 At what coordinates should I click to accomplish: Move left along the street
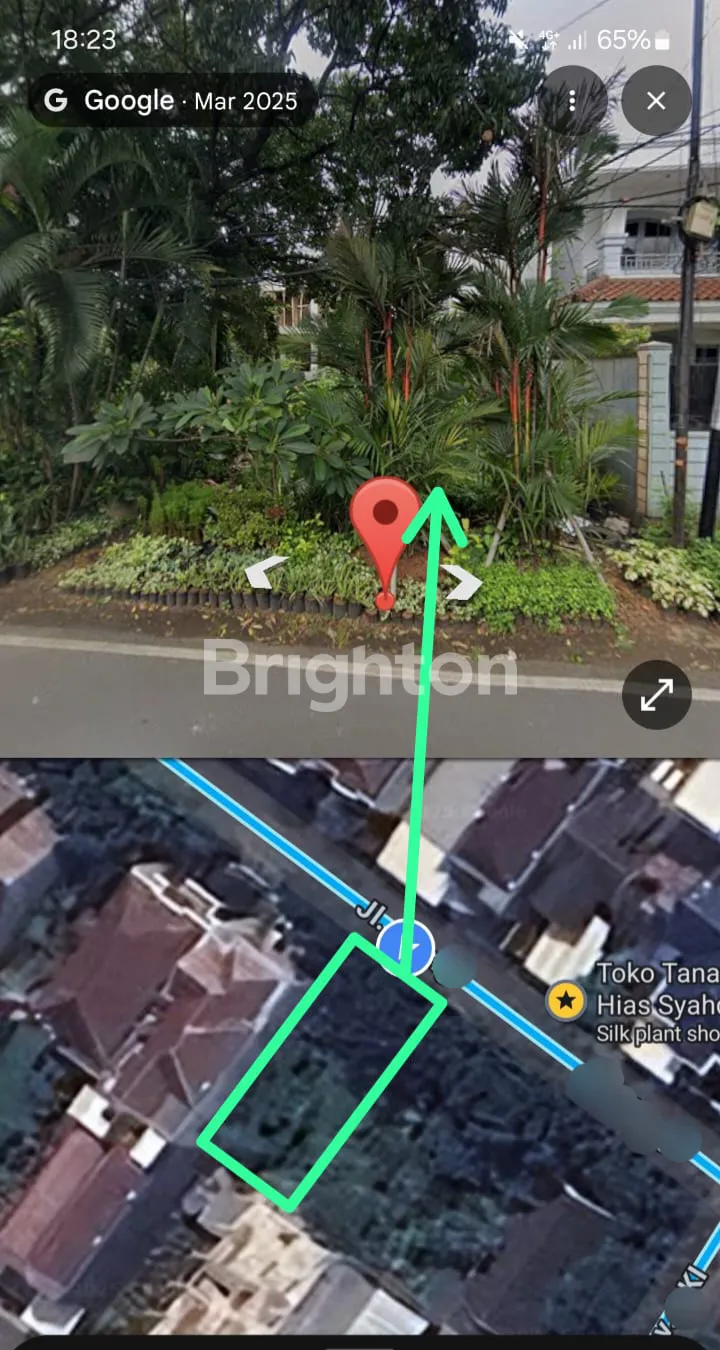pyautogui.click(x=266, y=573)
